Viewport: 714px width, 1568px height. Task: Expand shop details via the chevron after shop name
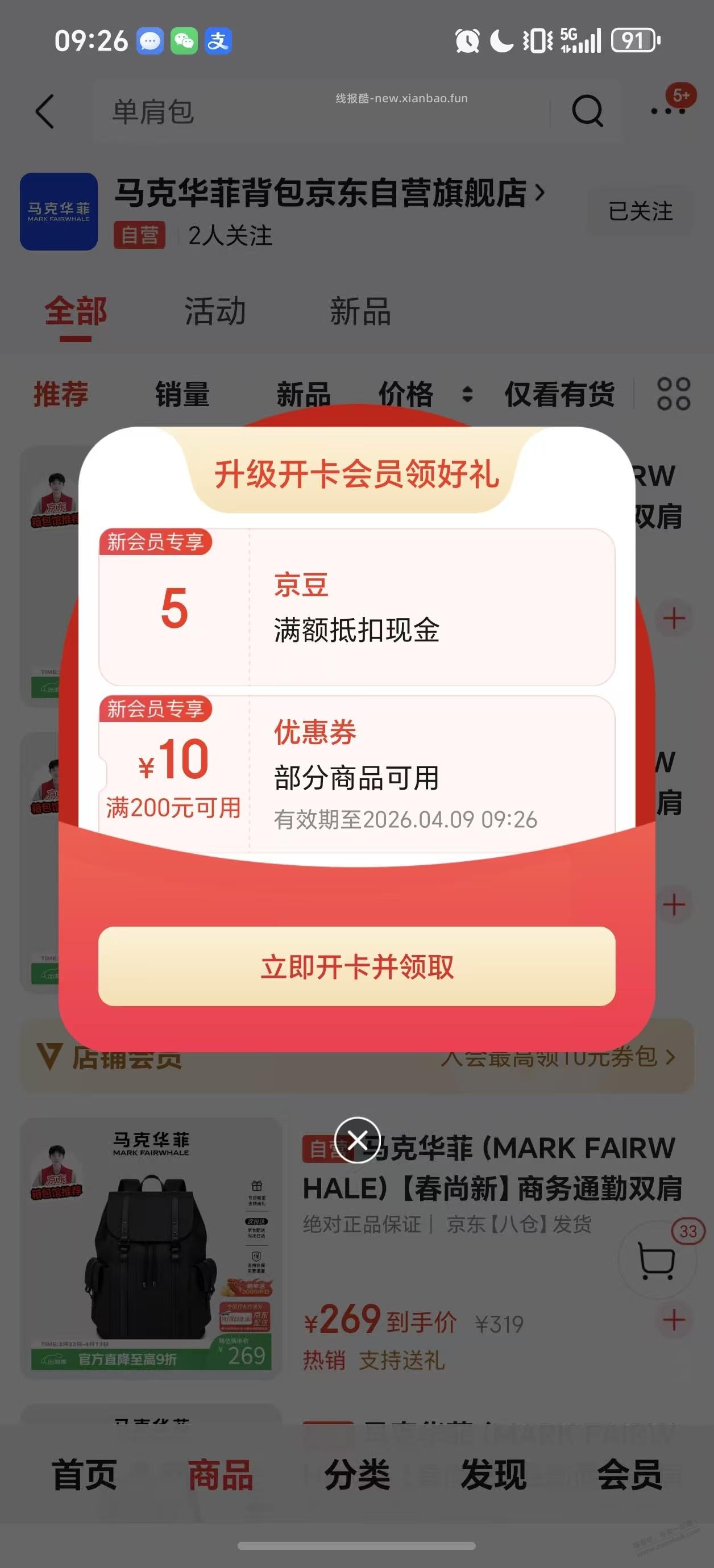[541, 194]
